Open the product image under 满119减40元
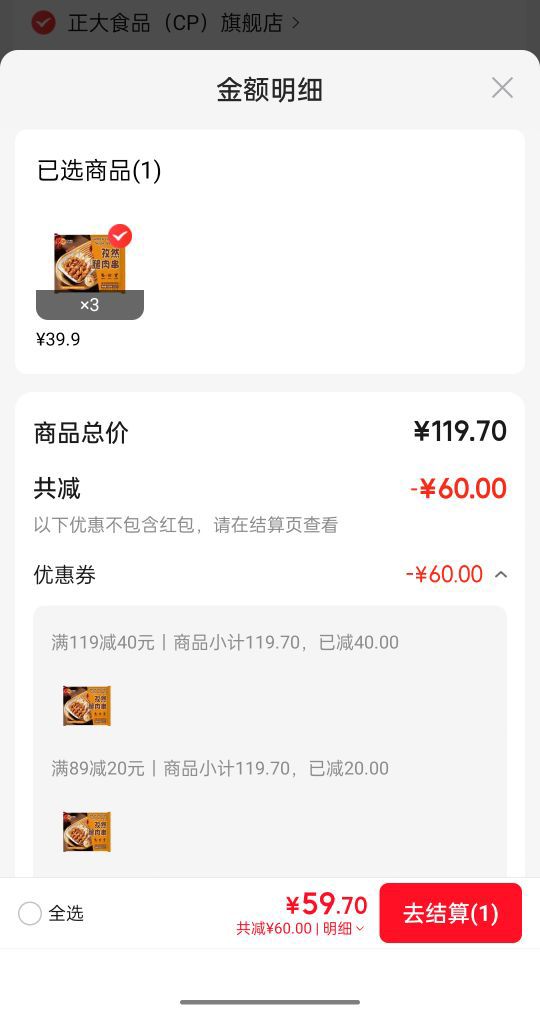Screen dimensions: 540x1015 pyautogui.click(x=87, y=706)
